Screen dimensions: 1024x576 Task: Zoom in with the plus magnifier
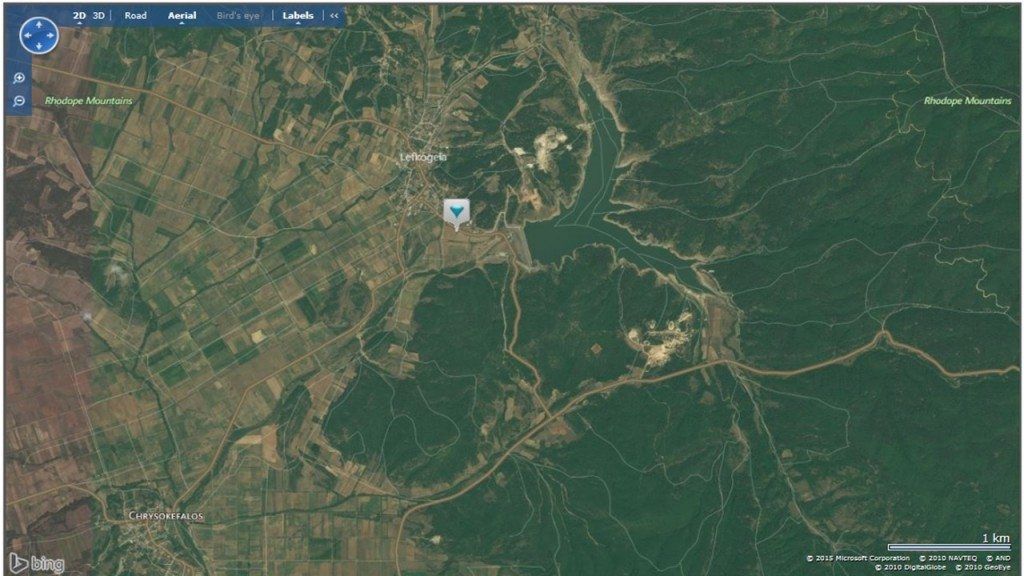[x=19, y=78]
